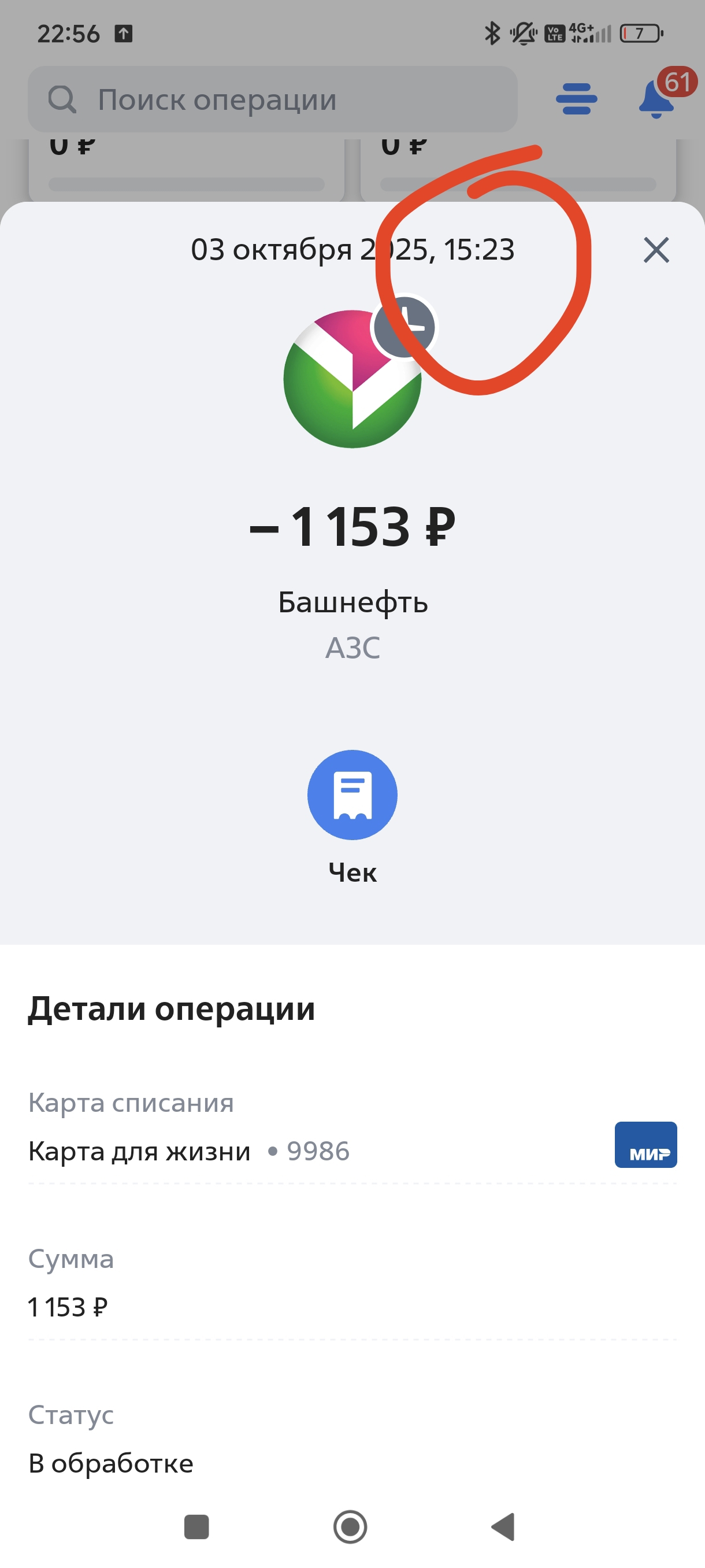Go to the system home screen

[x=350, y=1526]
